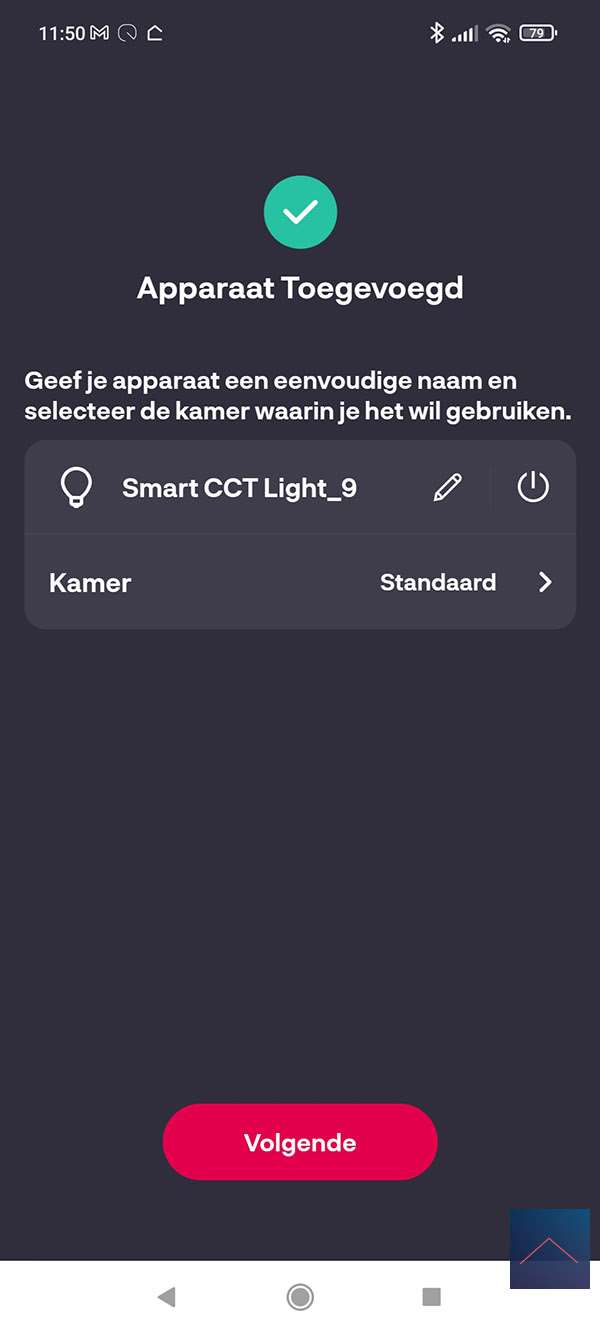Go back with the system back button
600x1333 pixels.
tap(166, 1297)
